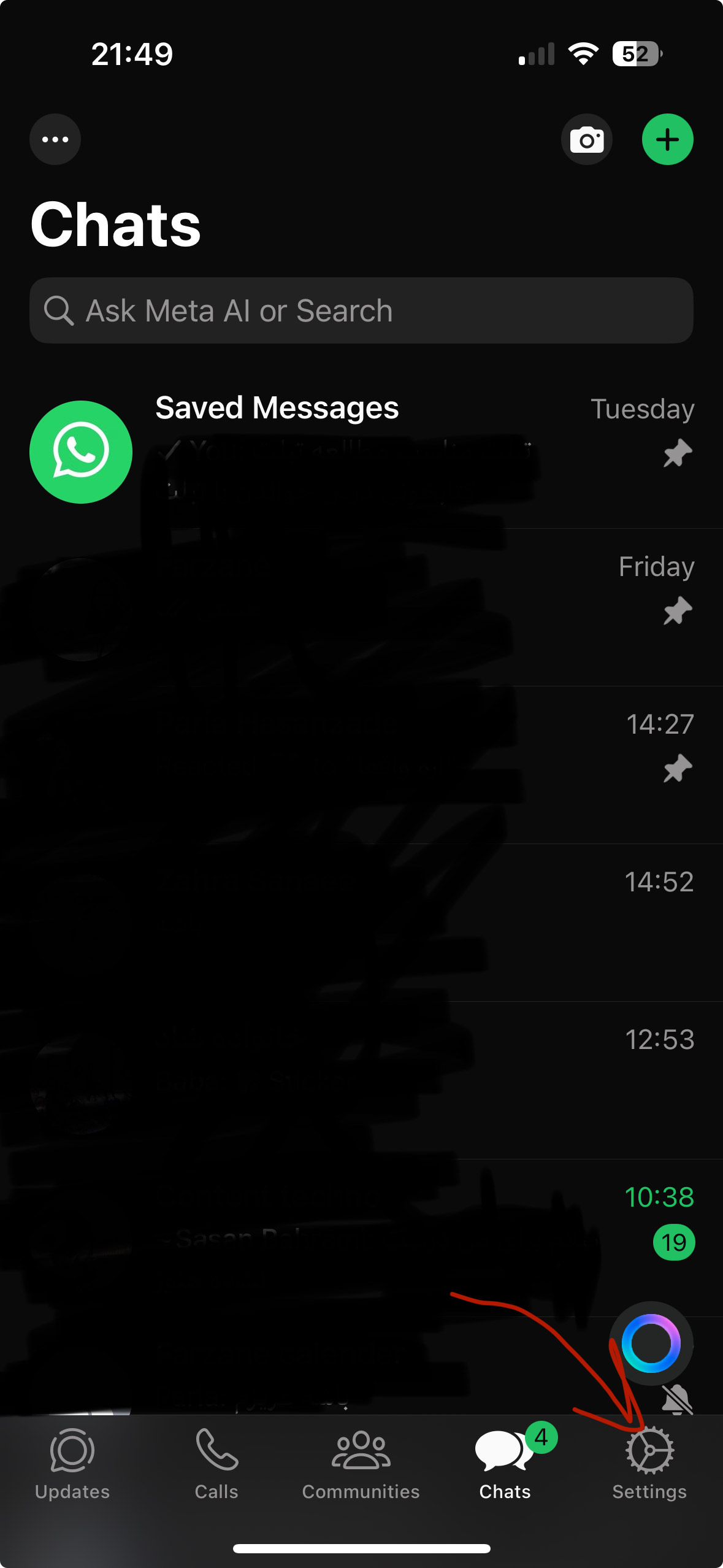Start a new chat with plus button
The height and width of the screenshot is (1568, 723).
[x=668, y=139]
